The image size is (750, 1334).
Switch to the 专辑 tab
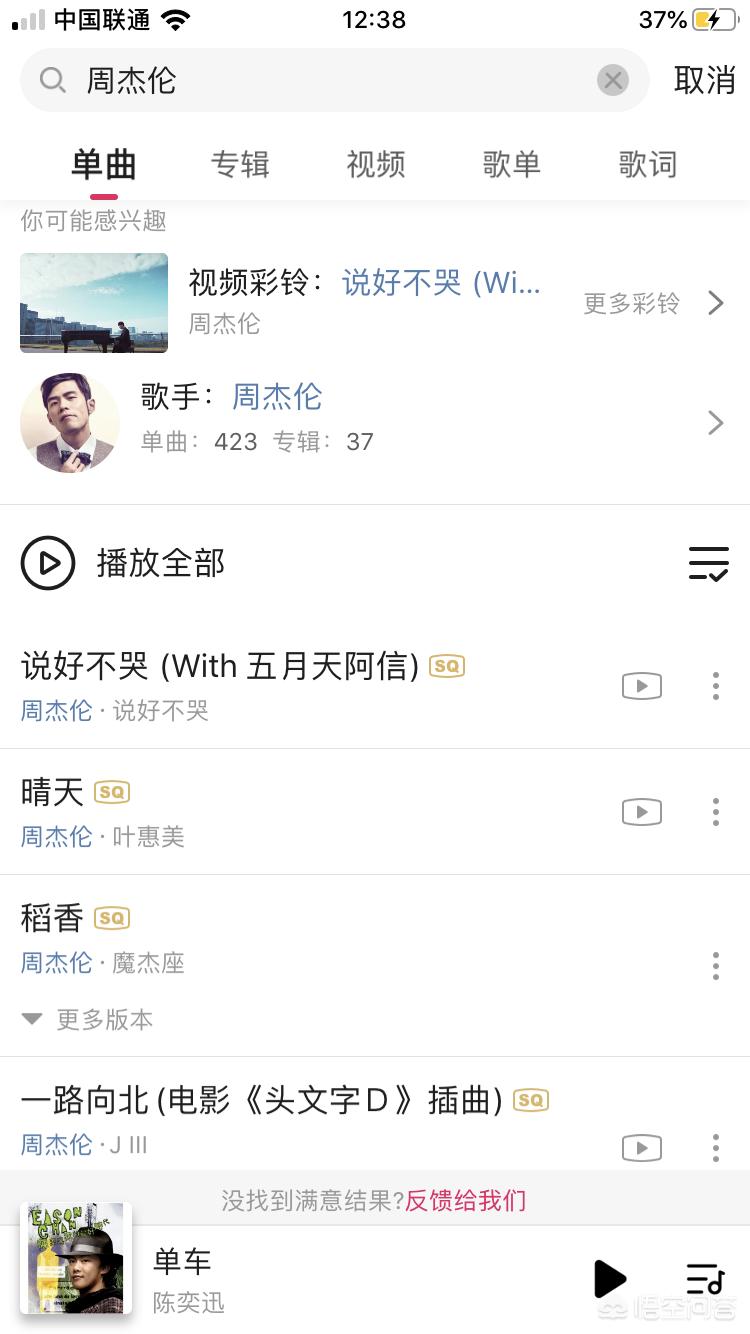[240, 164]
